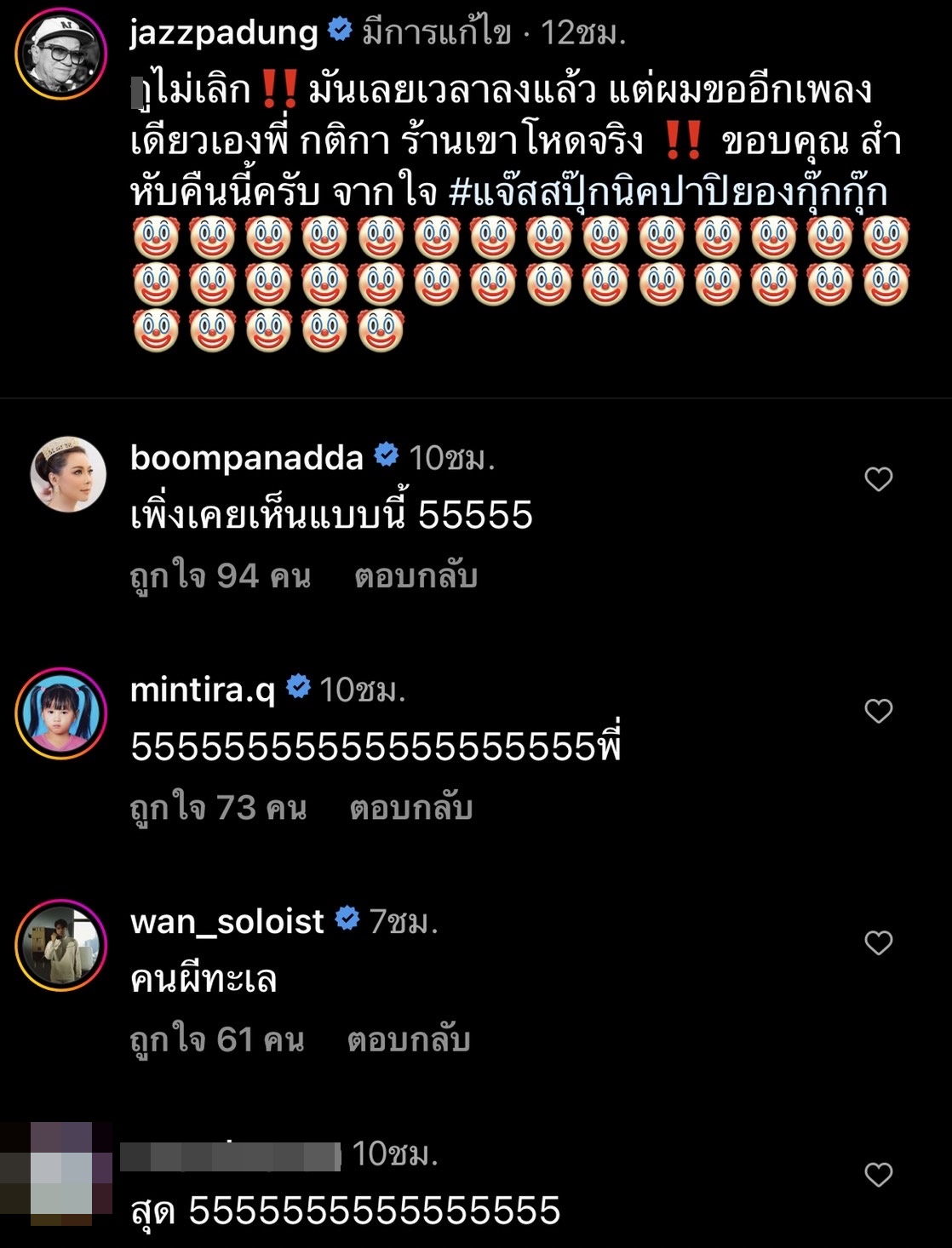Like wan_soloist's comment with the heart

(x=879, y=943)
